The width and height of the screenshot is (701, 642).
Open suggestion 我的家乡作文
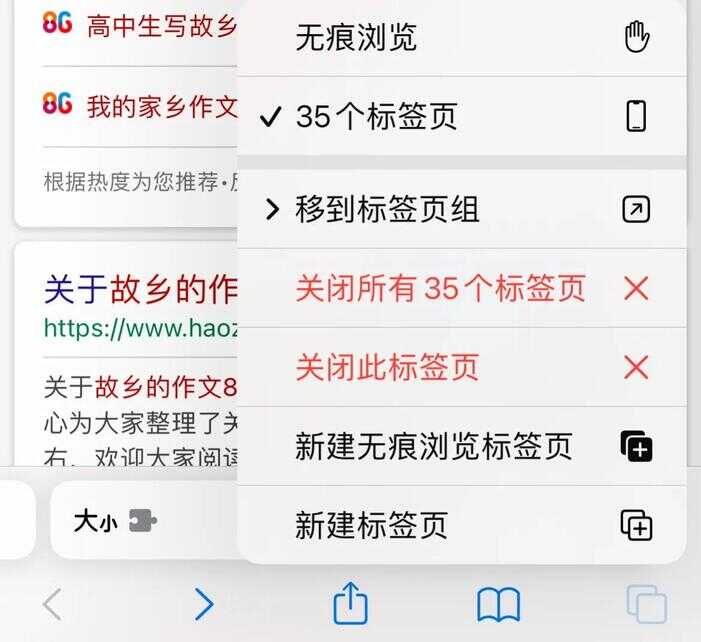[160, 106]
